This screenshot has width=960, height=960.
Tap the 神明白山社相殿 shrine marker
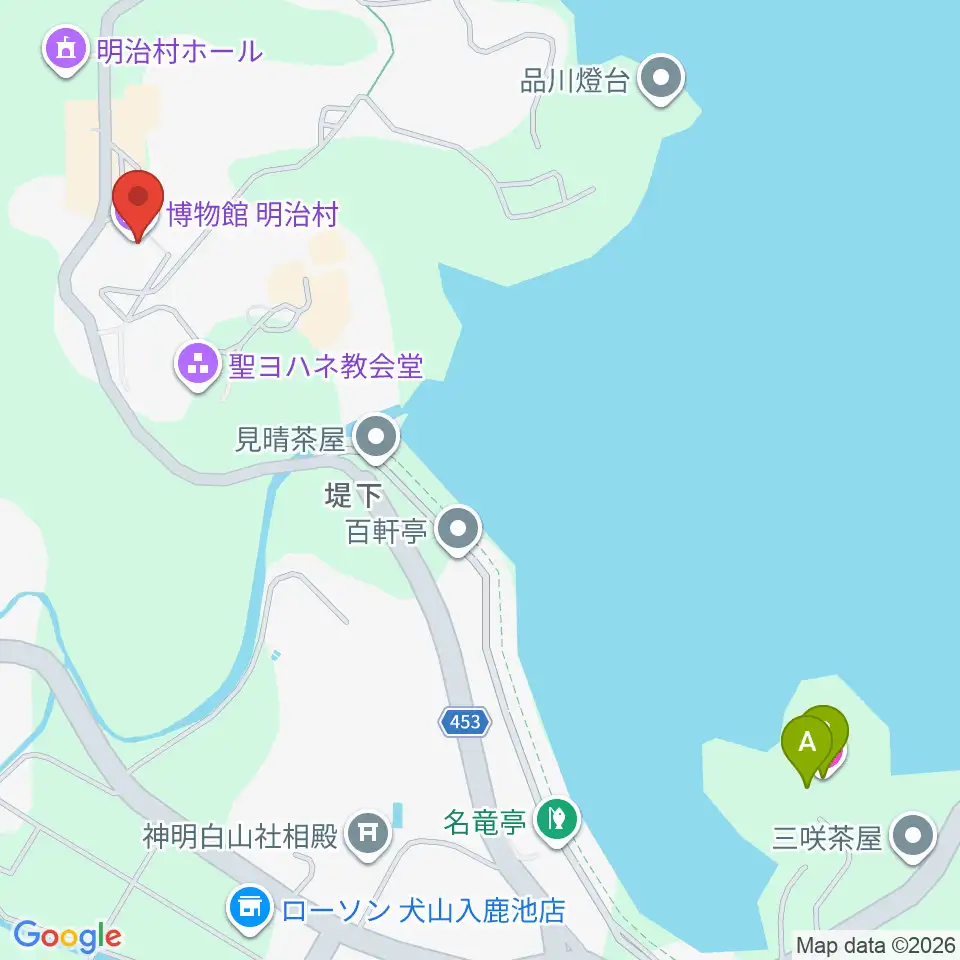pos(368,835)
